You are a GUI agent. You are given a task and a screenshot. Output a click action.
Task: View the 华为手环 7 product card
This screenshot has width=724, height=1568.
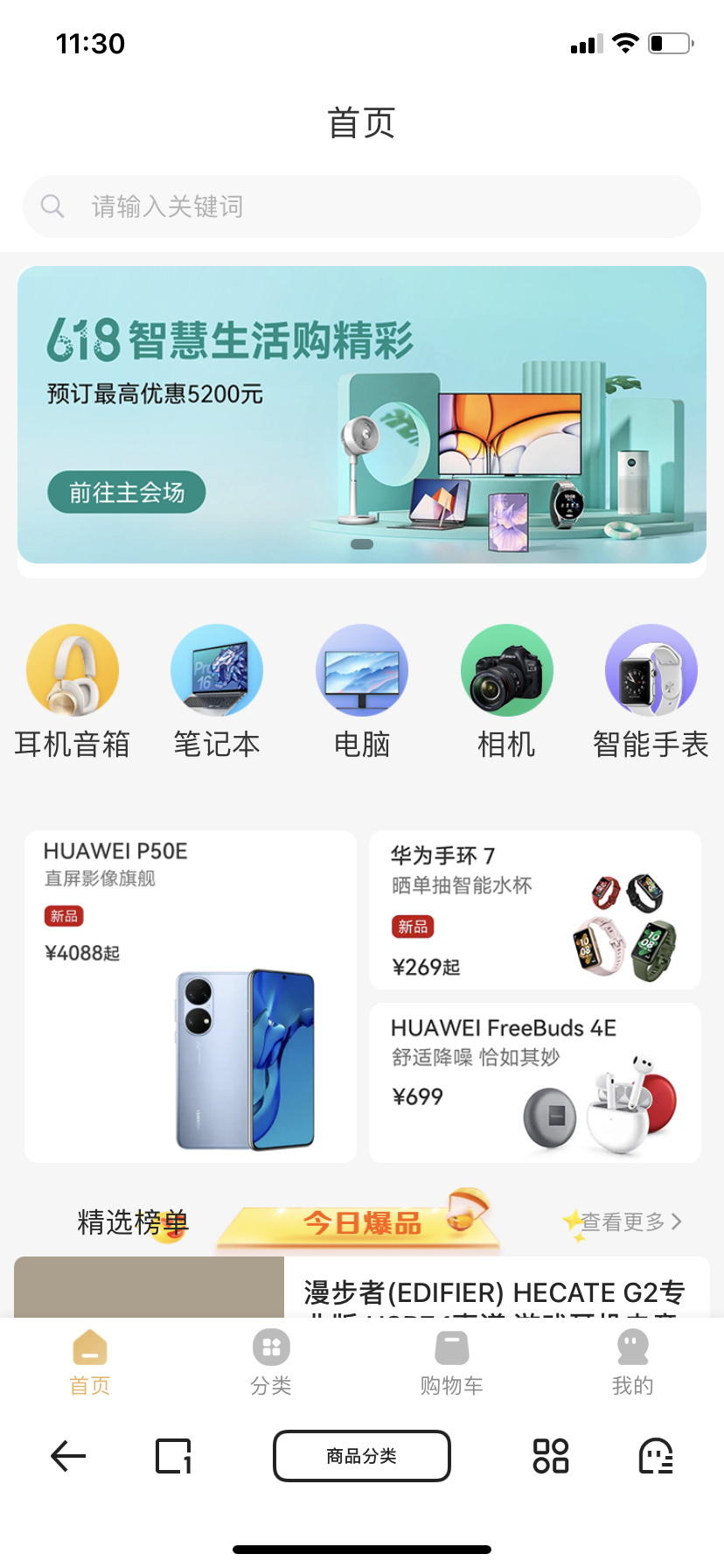[x=535, y=910]
